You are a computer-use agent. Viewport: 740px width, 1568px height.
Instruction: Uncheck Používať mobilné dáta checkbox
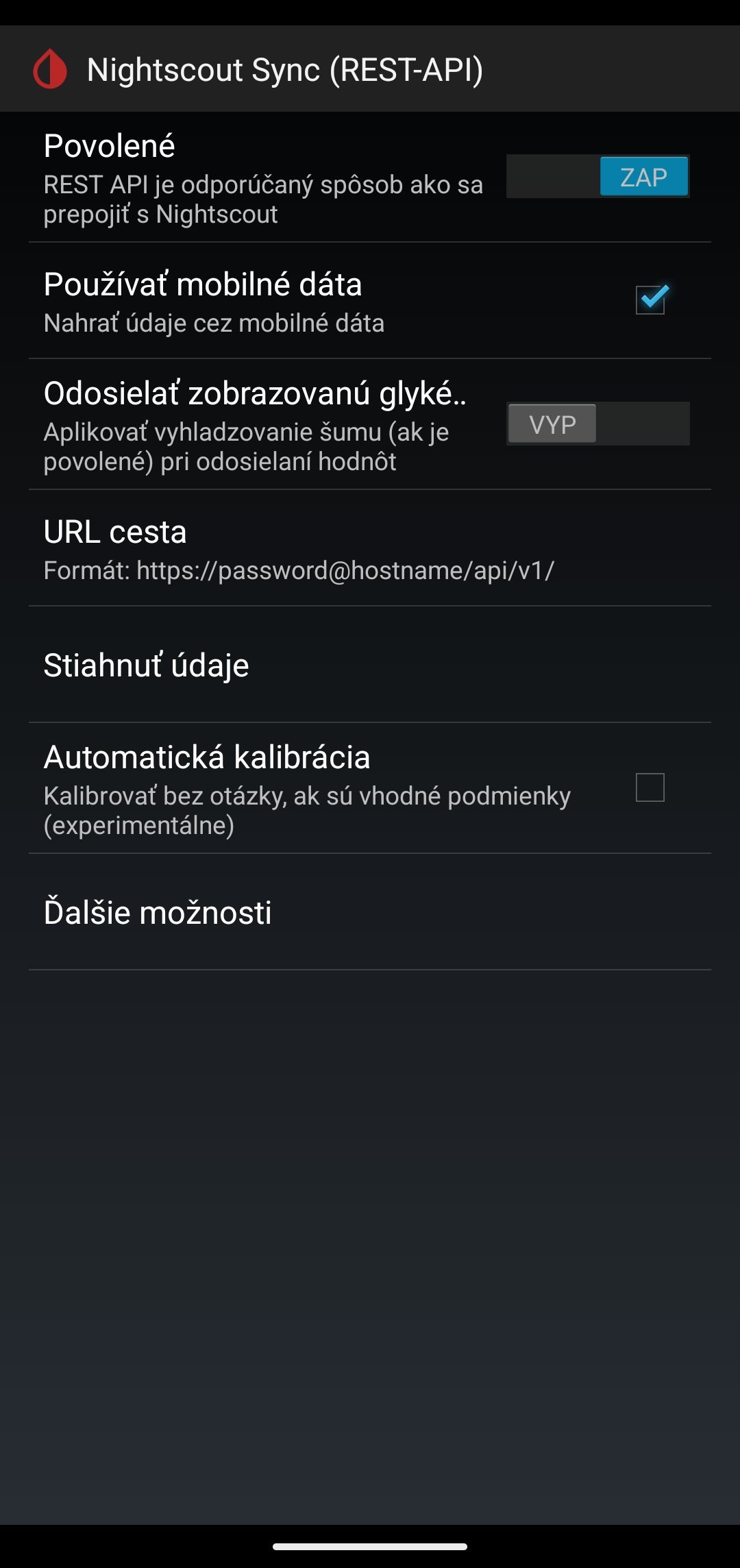click(x=650, y=300)
